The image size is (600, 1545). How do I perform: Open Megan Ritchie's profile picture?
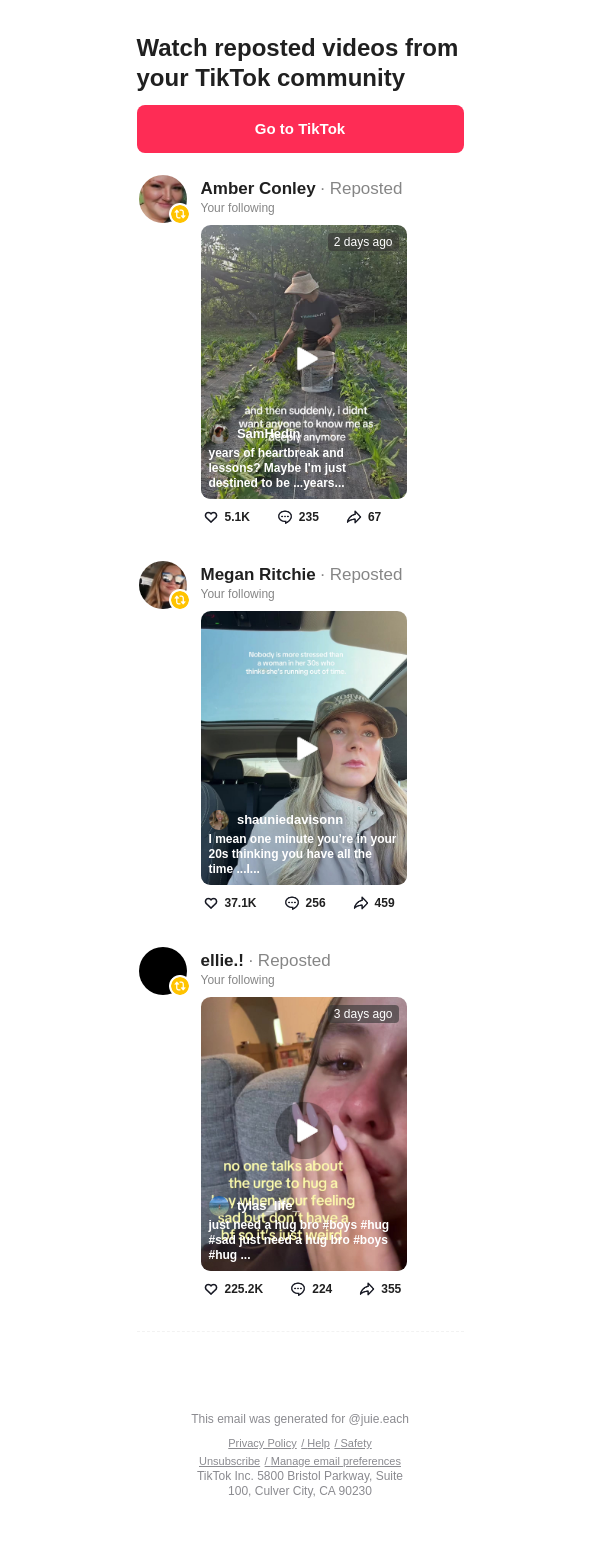pyautogui.click(x=162, y=584)
